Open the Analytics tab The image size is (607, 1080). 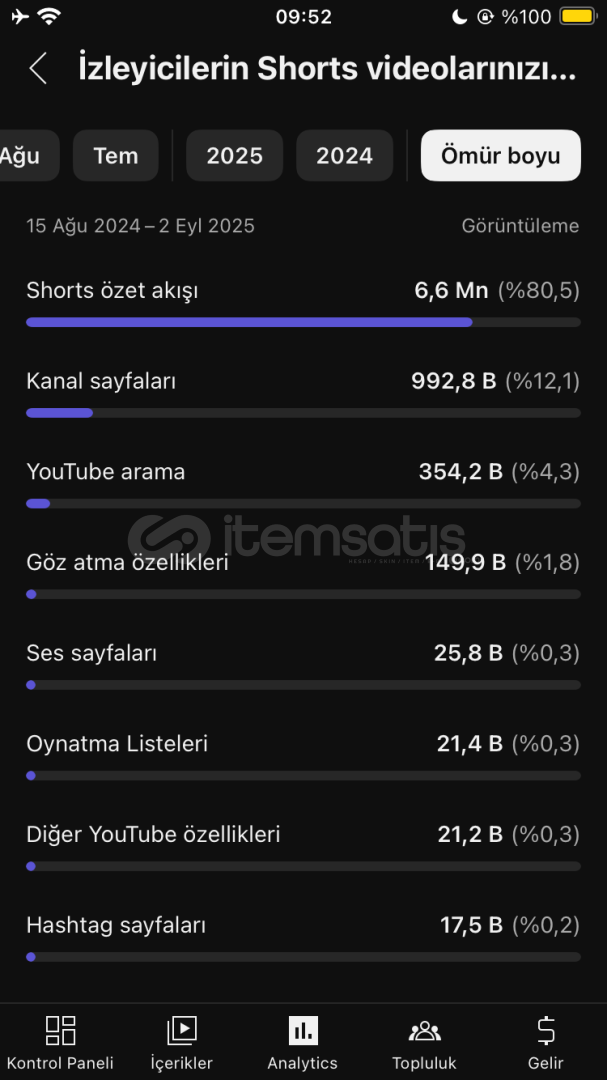pyautogui.click(x=303, y=1043)
